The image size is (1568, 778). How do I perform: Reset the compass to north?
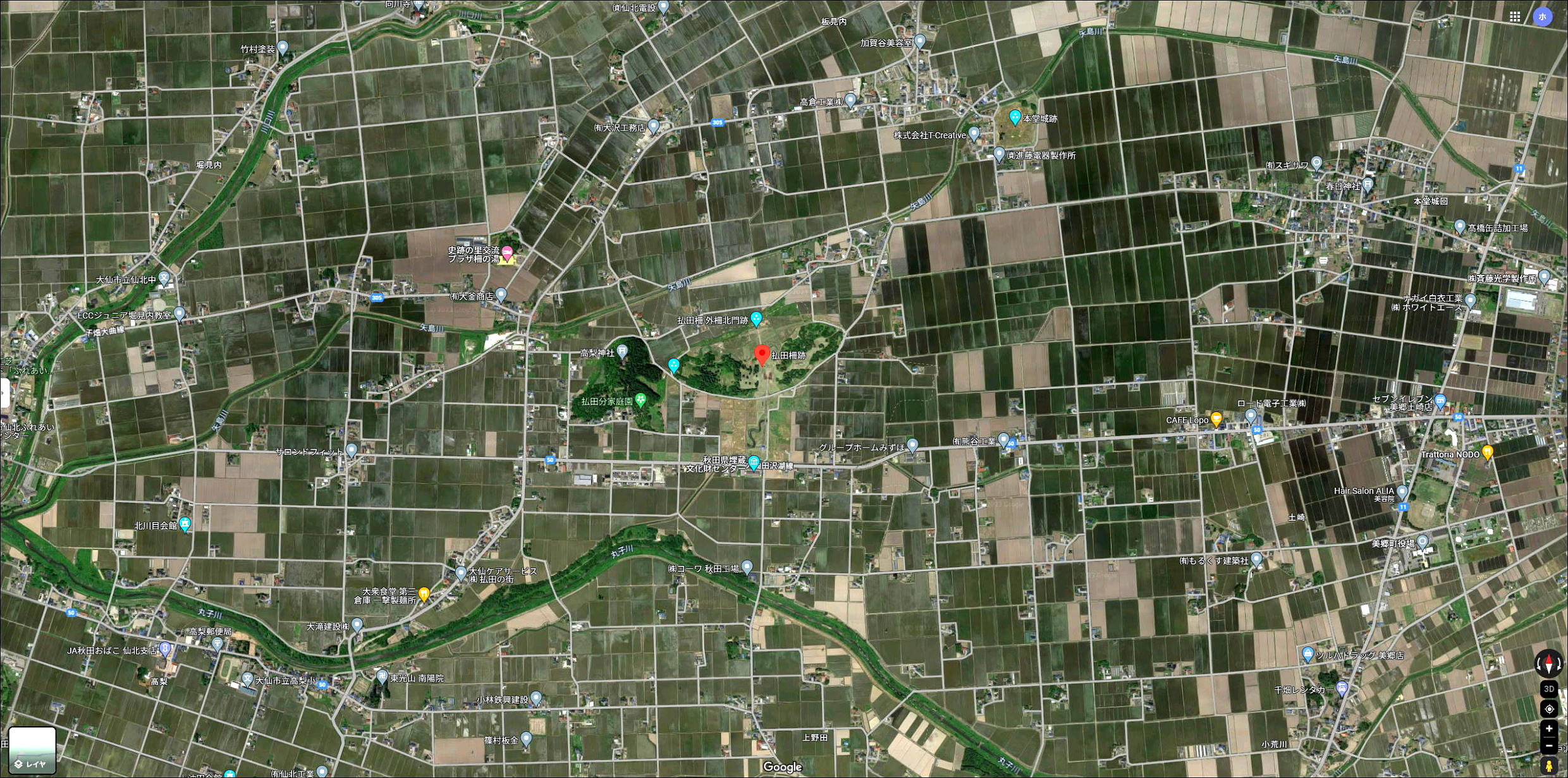click(x=1548, y=664)
